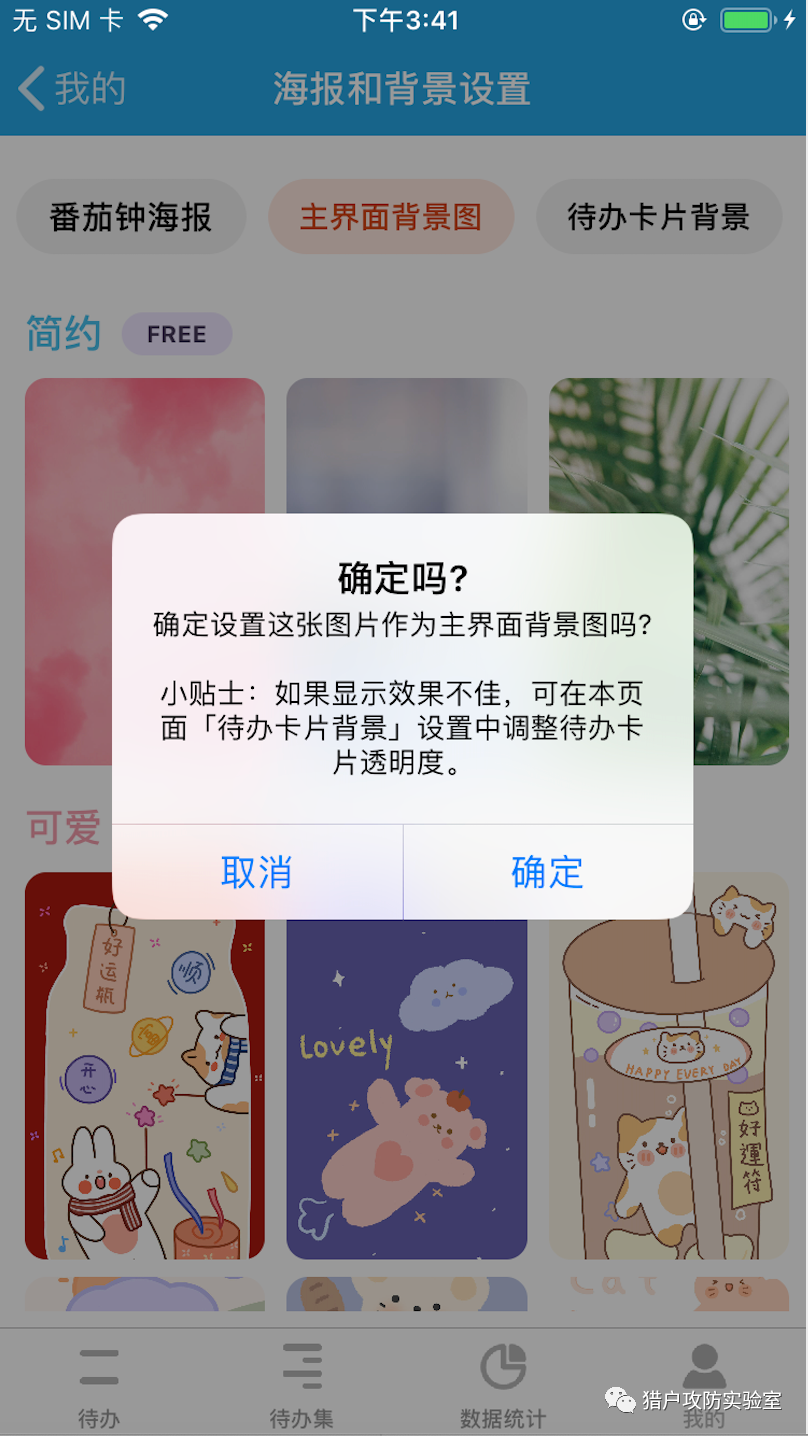The width and height of the screenshot is (808, 1436).
Task: Dismiss dialog using 取消
Action: (256, 872)
